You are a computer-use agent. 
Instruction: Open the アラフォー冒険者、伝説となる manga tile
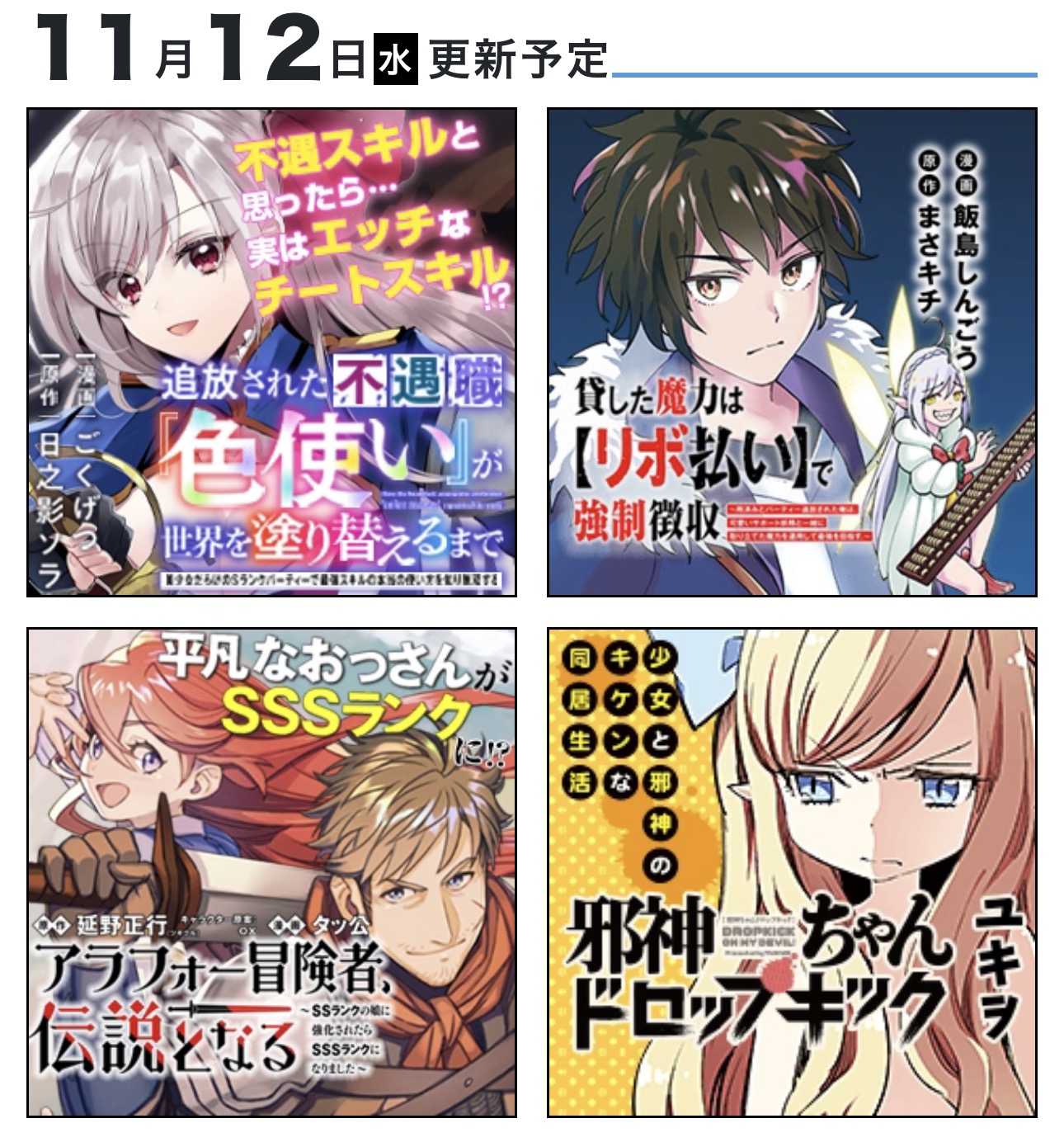[271, 872]
